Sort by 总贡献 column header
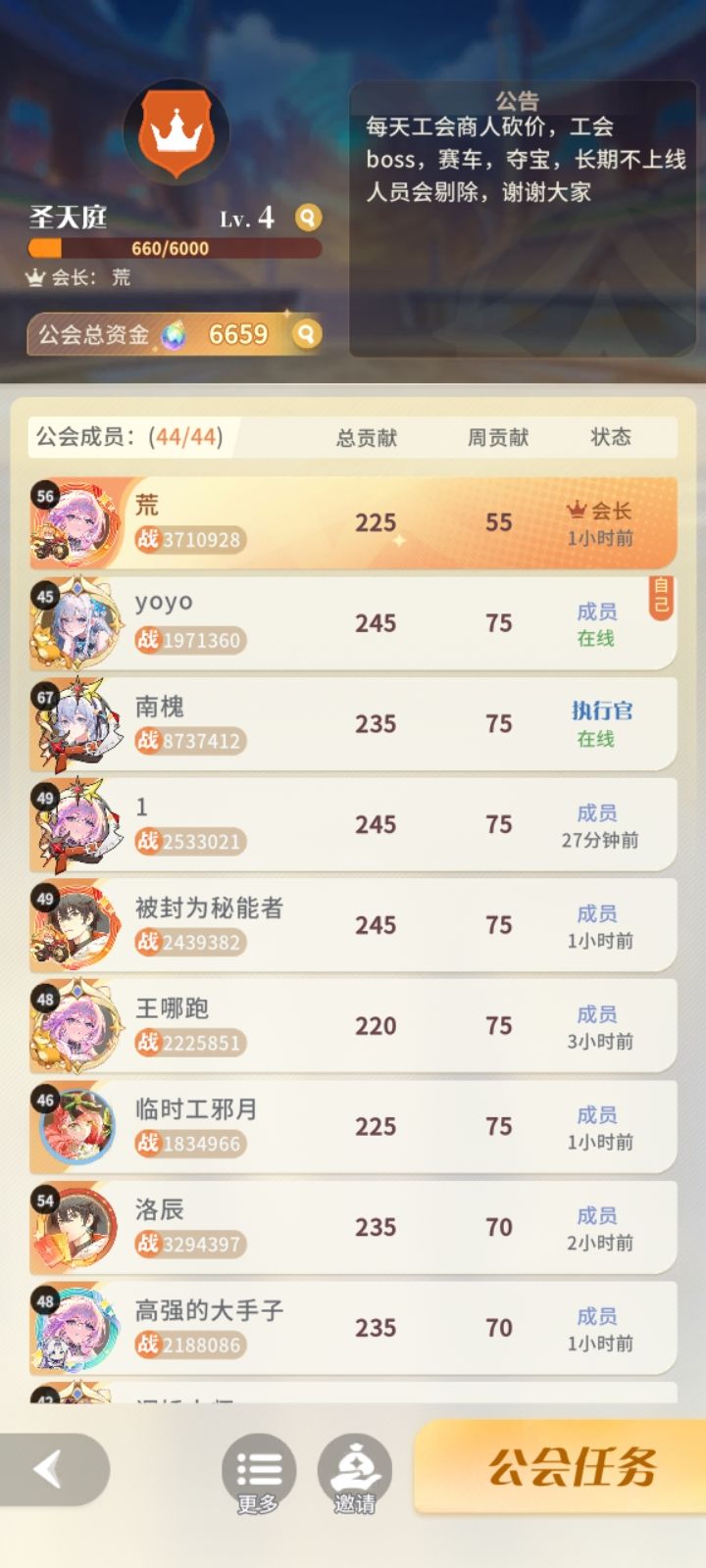Screen dimensions: 706x1568 (x=368, y=438)
